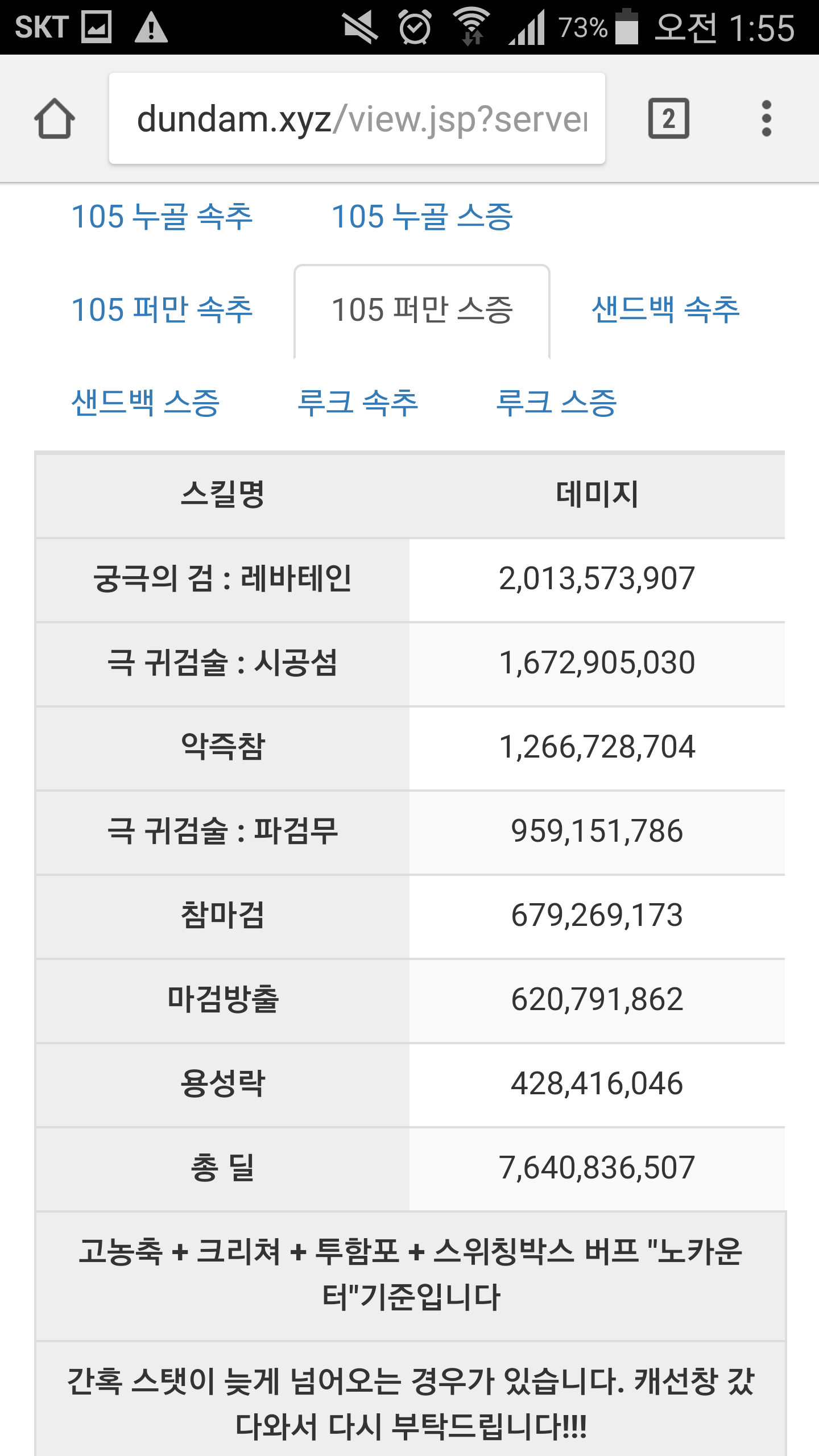Open the browser overflow menu
Viewport: 819px width, 1456px height.
pyautogui.click(x=766, y=118)
